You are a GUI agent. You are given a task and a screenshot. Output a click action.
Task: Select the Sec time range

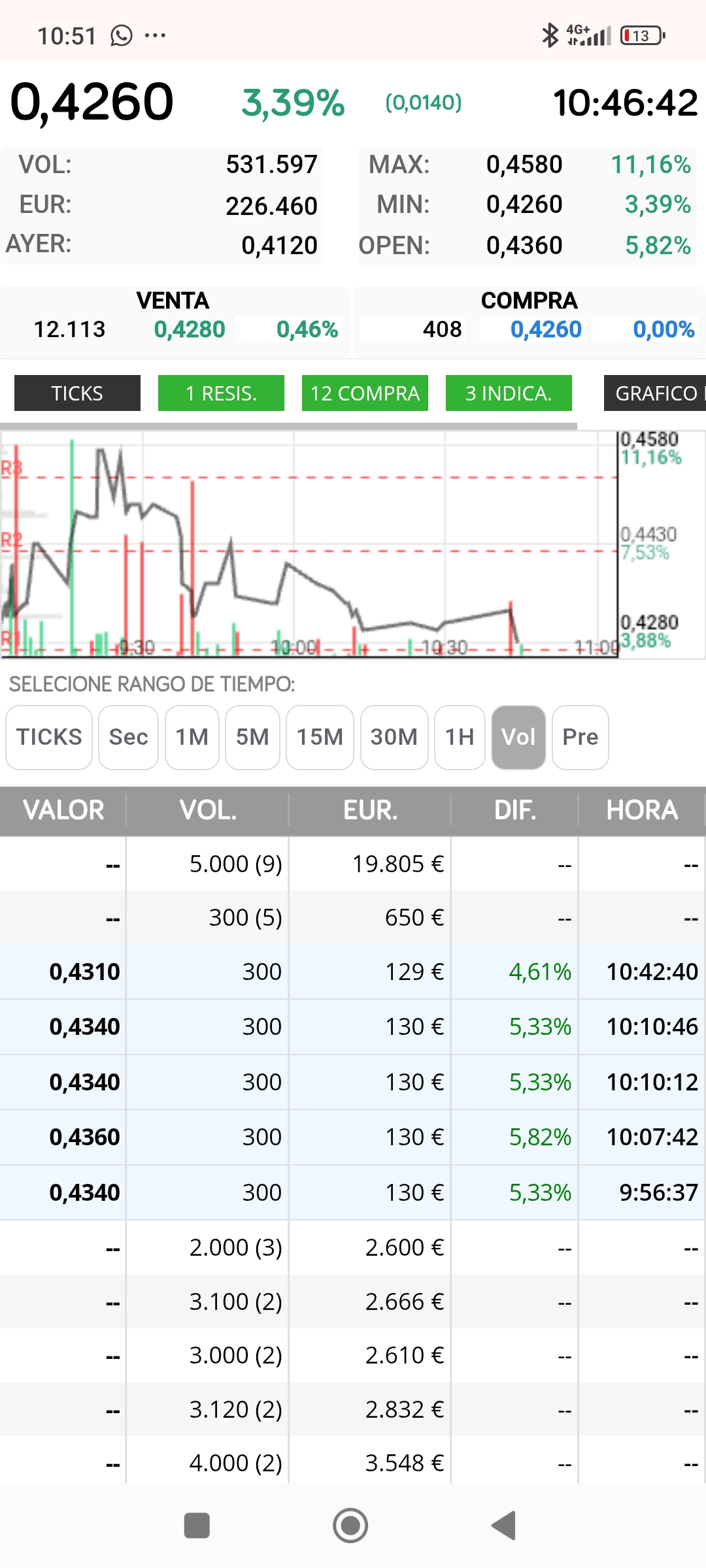(x=128, y=738)
